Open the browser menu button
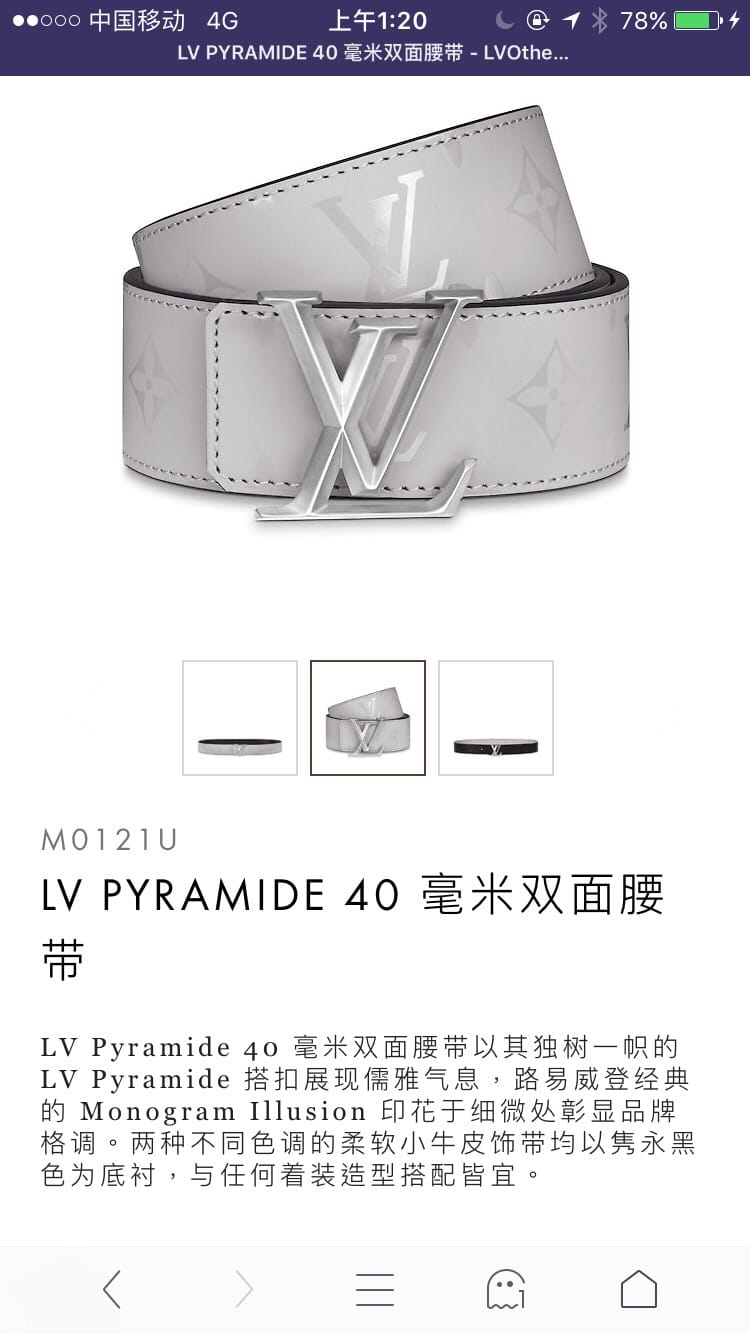Image resolution: width=750 pixels, height=1334 pixels. click(x=375, y=1289)
